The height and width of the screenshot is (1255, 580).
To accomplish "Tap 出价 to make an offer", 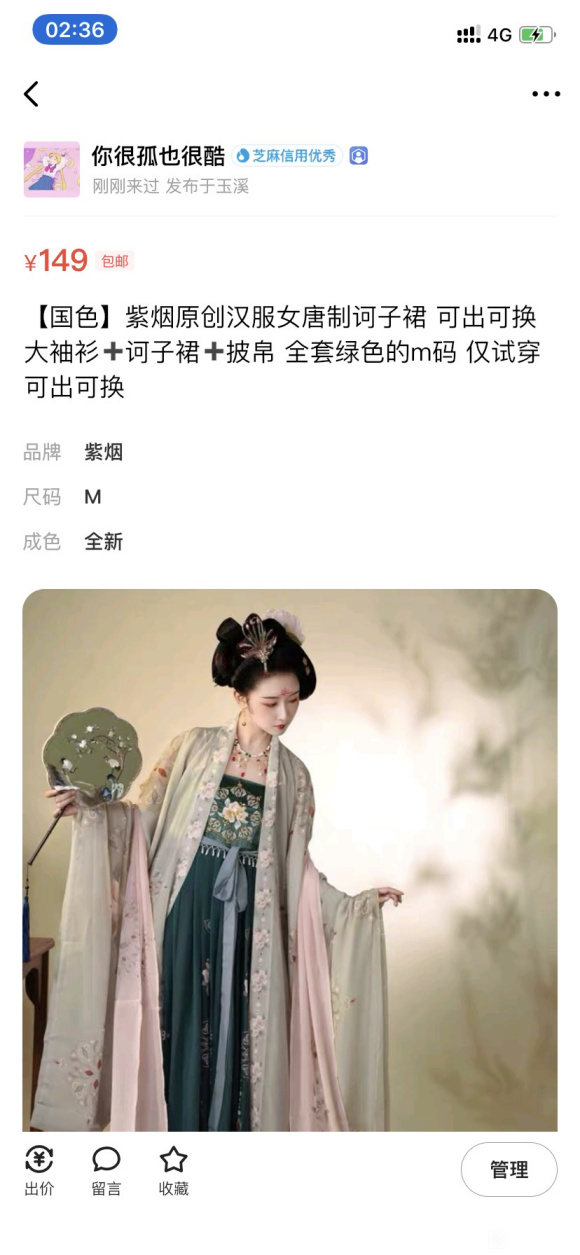I will pyautogui.click(x=39, y=1172).
